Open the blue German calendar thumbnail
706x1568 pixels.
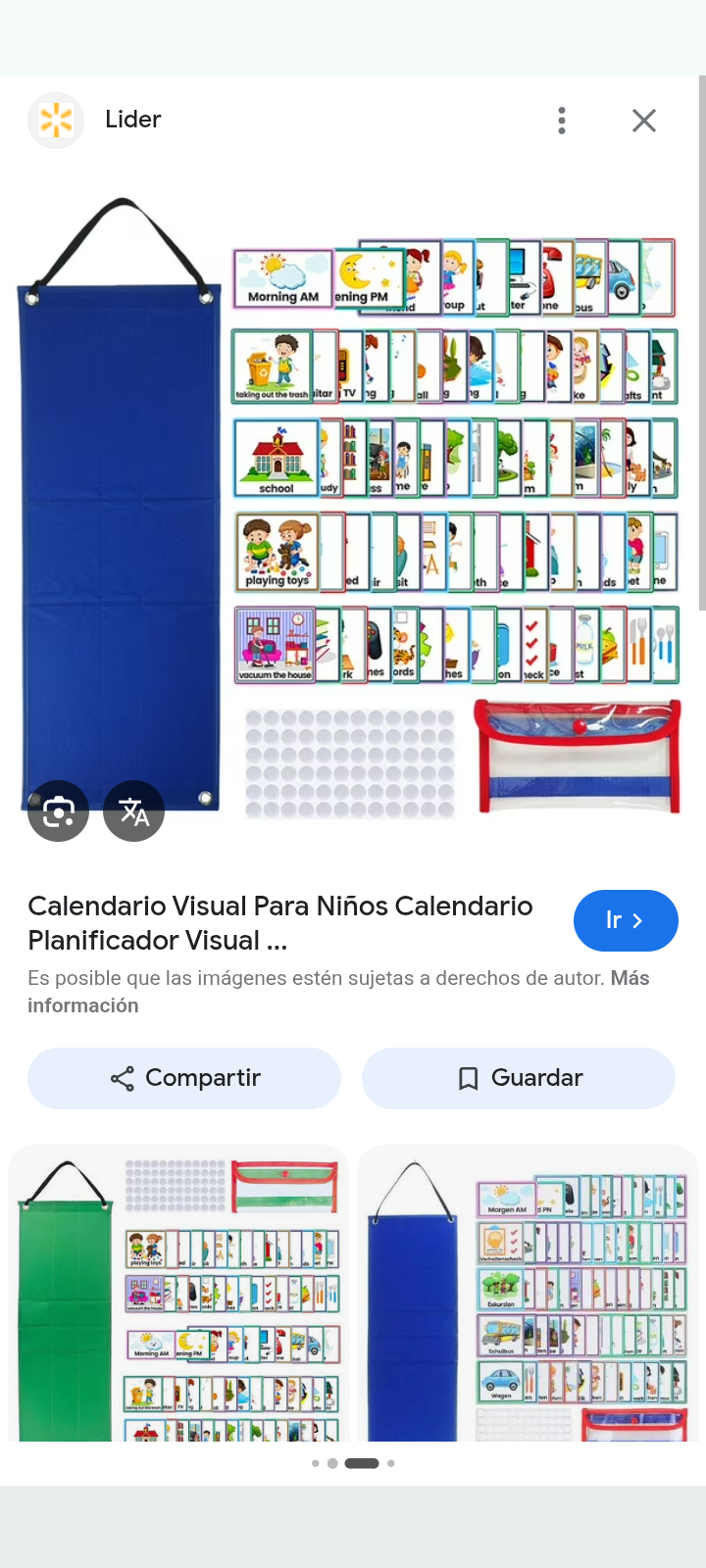pos(528,1294)
